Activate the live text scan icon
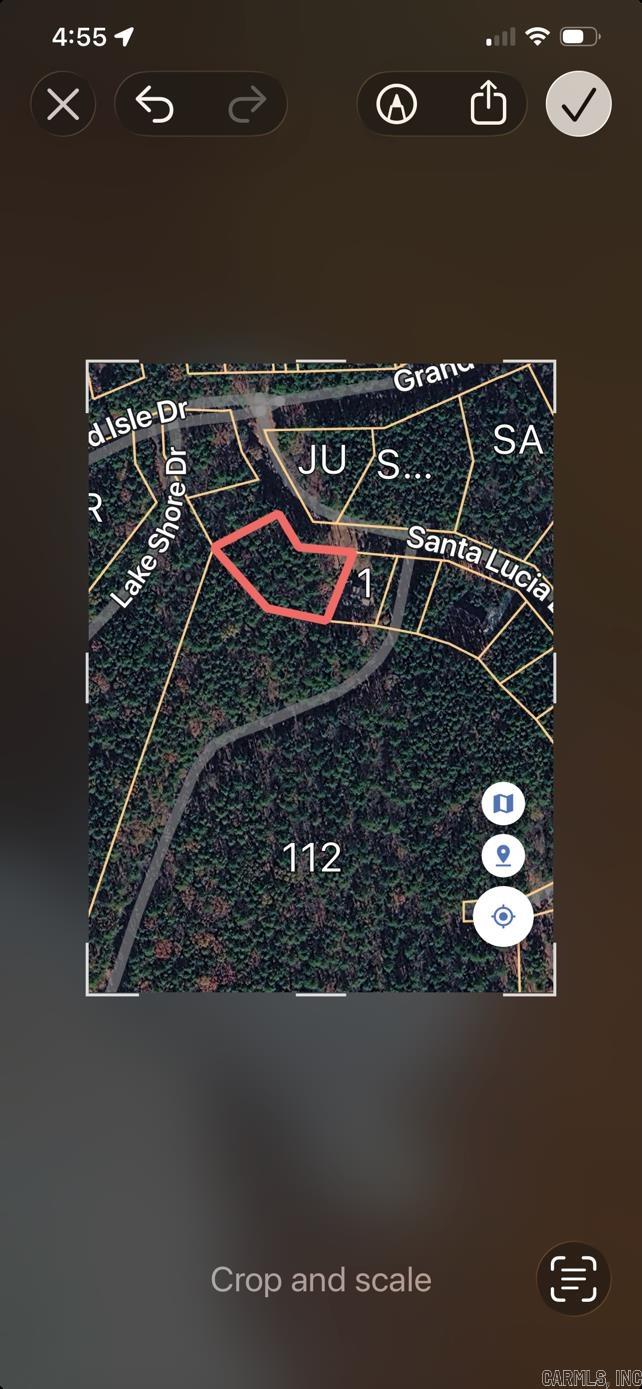 click(573, 1278)
